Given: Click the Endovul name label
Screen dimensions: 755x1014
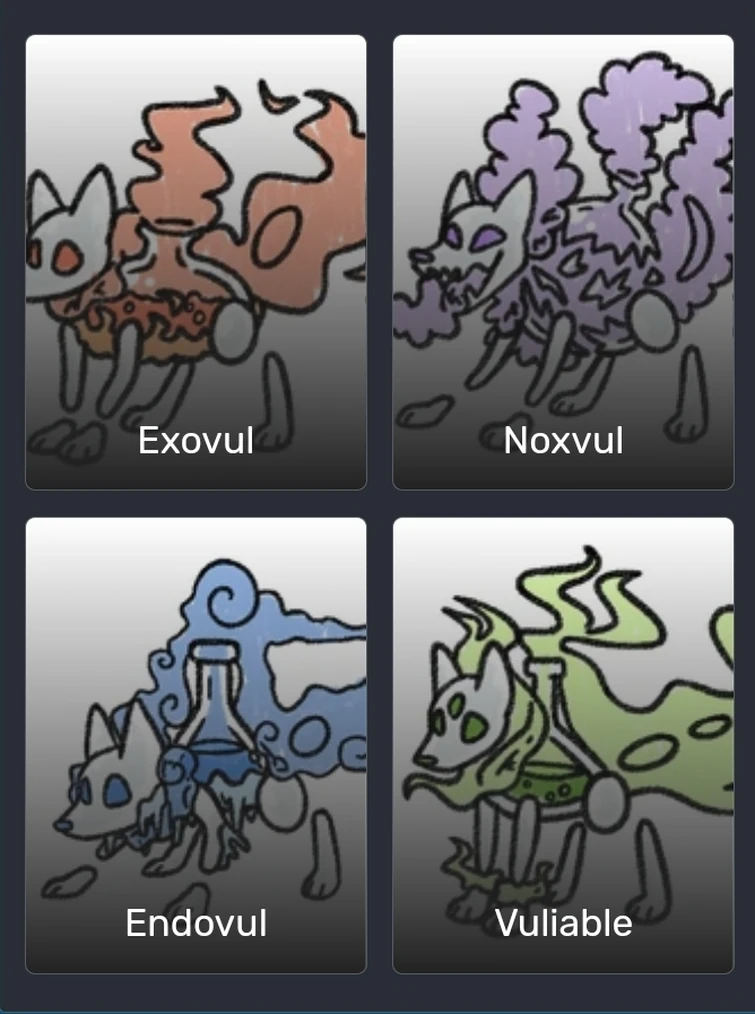Looking at the screenshot, I should pos(196,923).
